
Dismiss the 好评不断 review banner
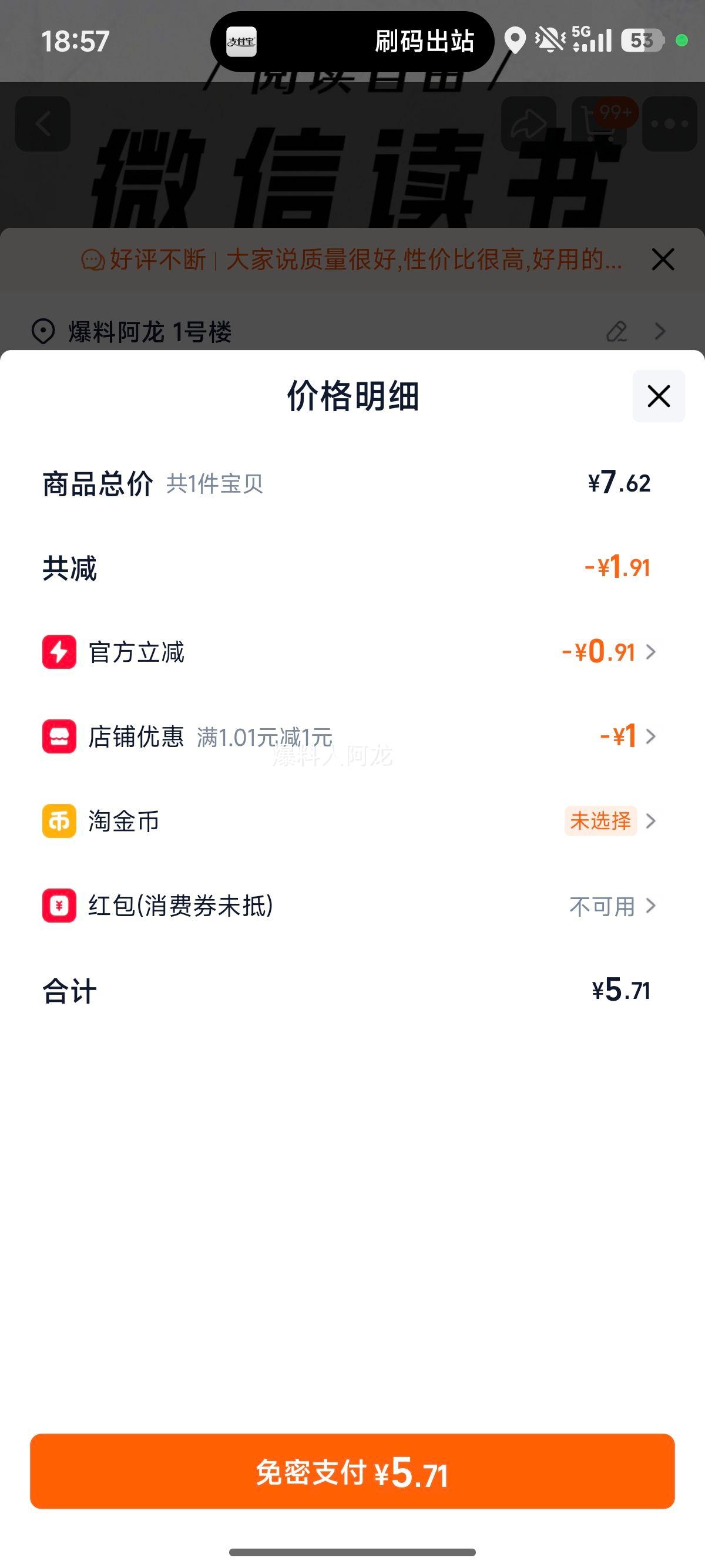point(662,260)
